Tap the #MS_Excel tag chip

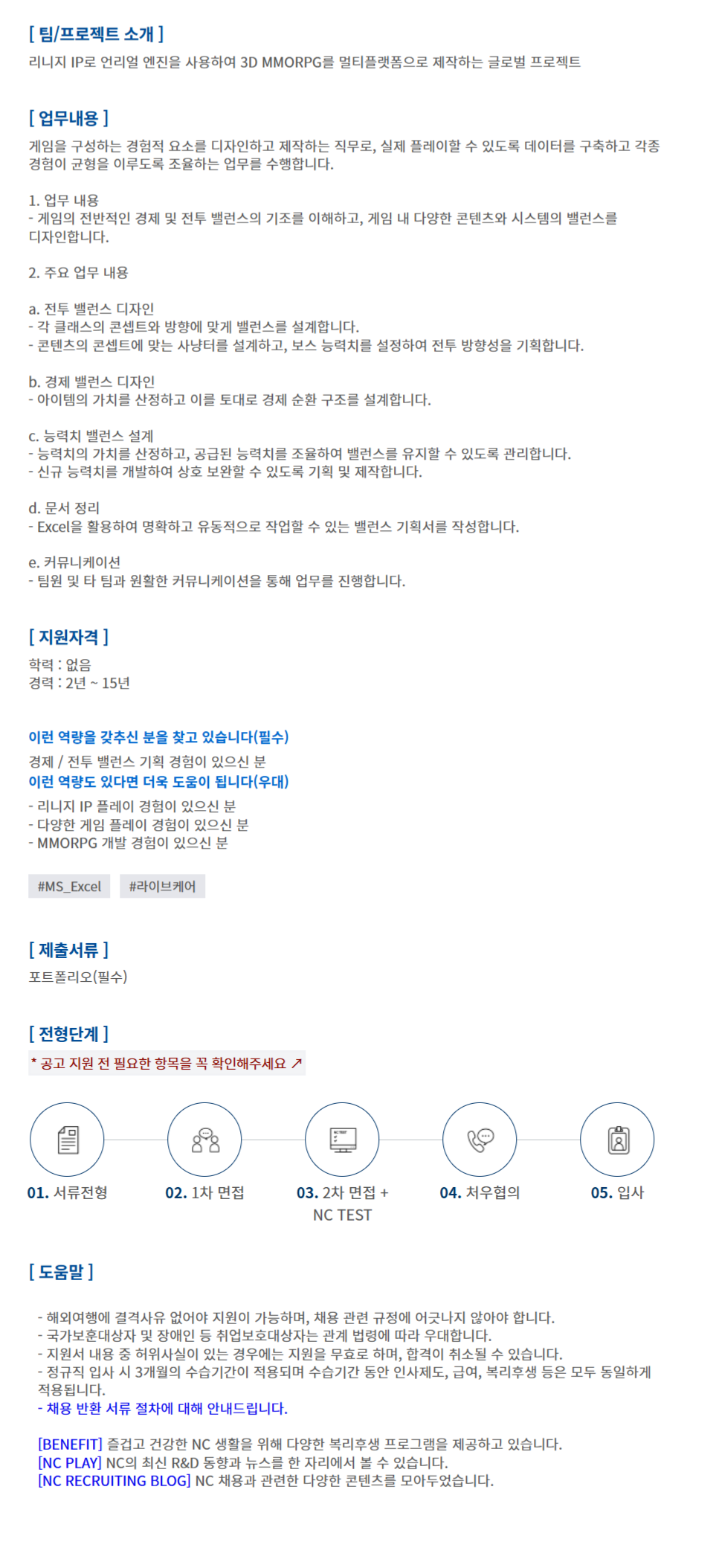coord(69,886)
